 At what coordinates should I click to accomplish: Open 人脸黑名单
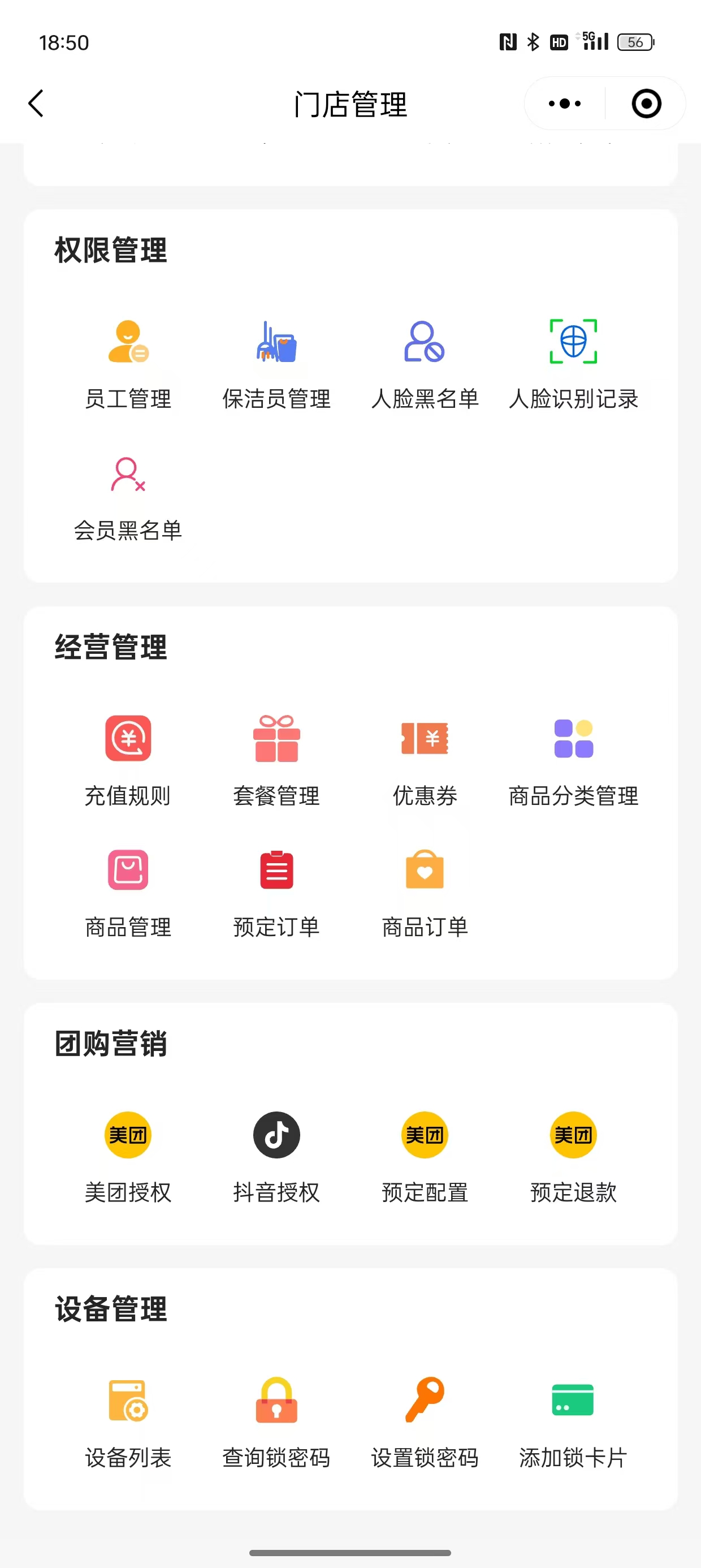point(425,364)
